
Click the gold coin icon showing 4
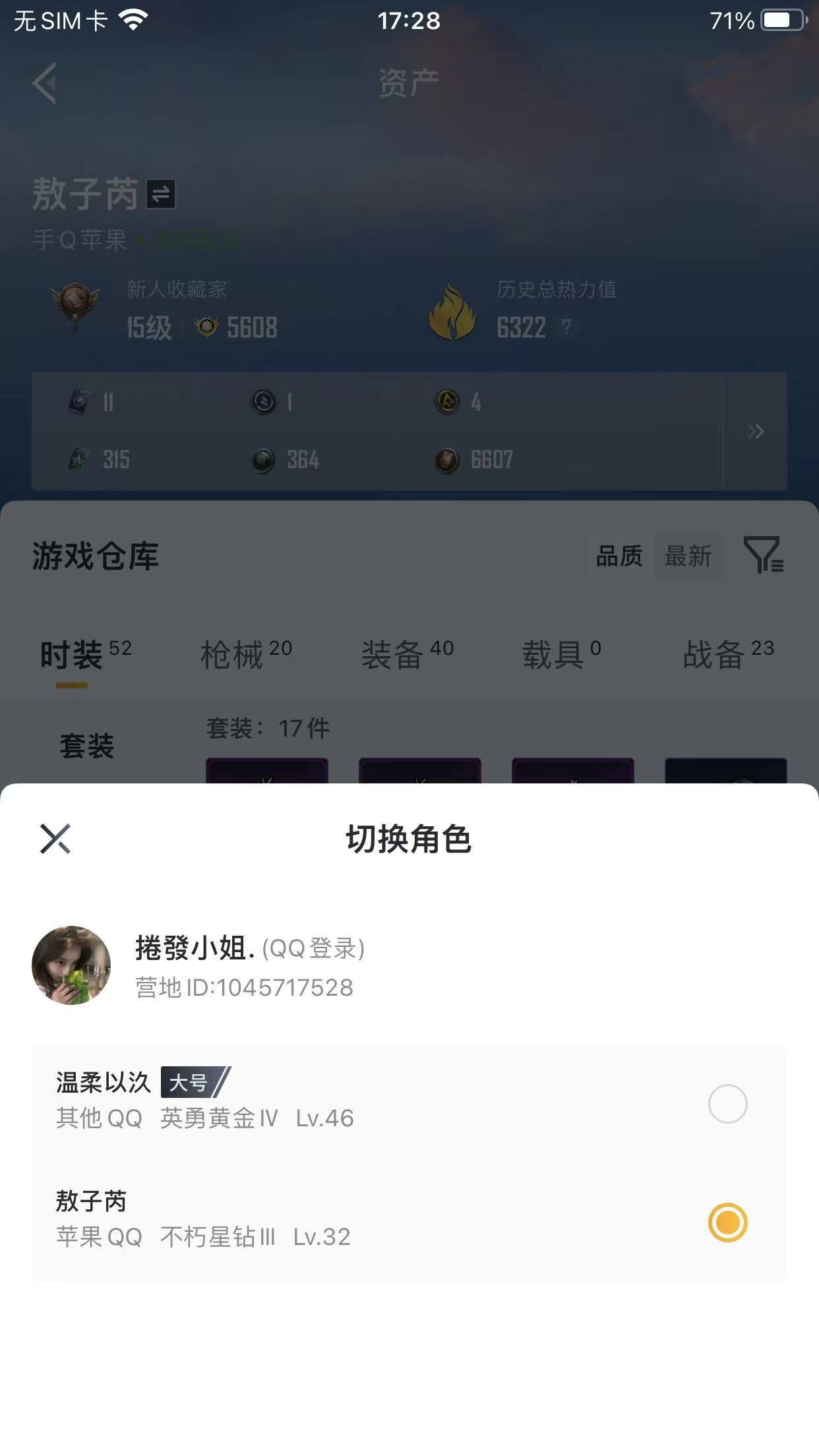(x=446, y=402)
